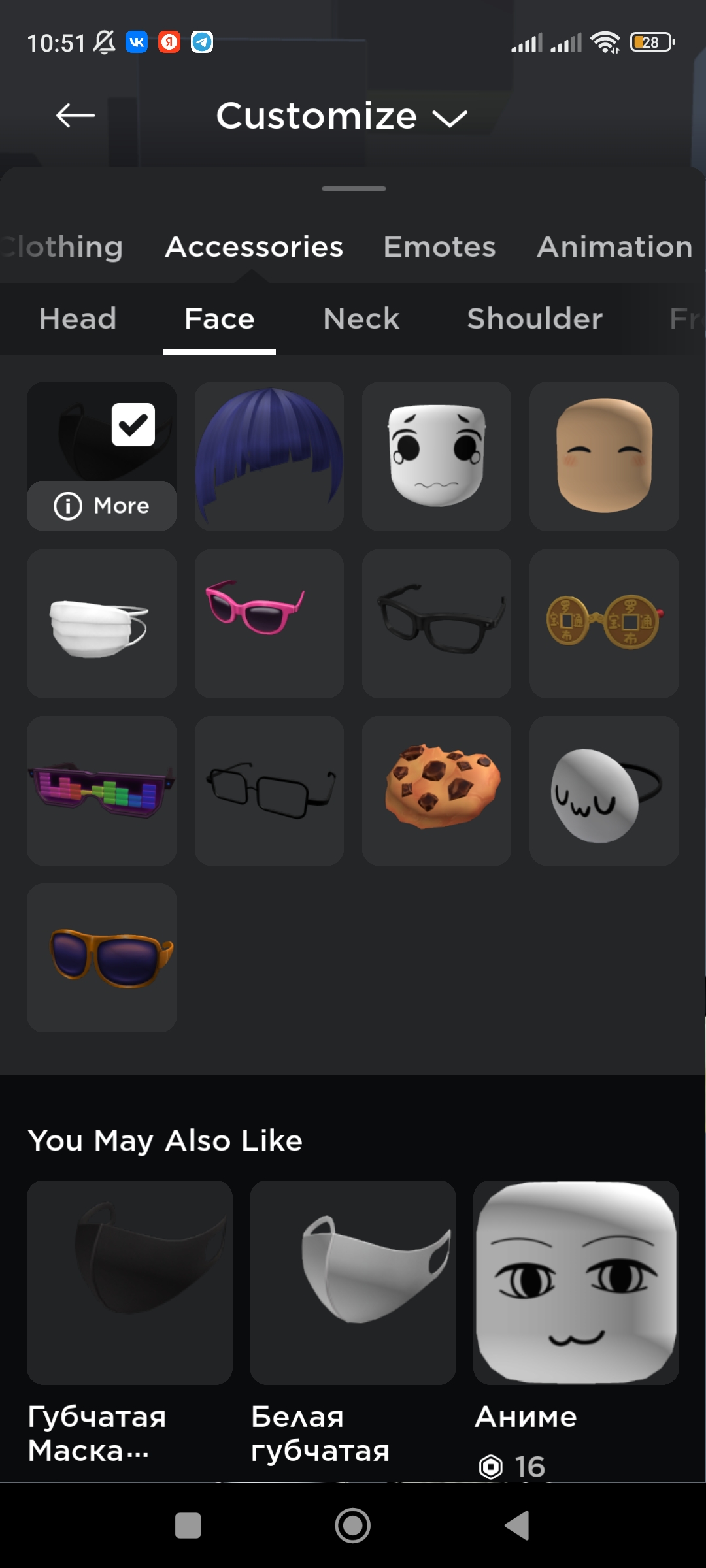Open the Аниме recommended face
This screenshot has width=706, height=1568.
coord(576,1282)
